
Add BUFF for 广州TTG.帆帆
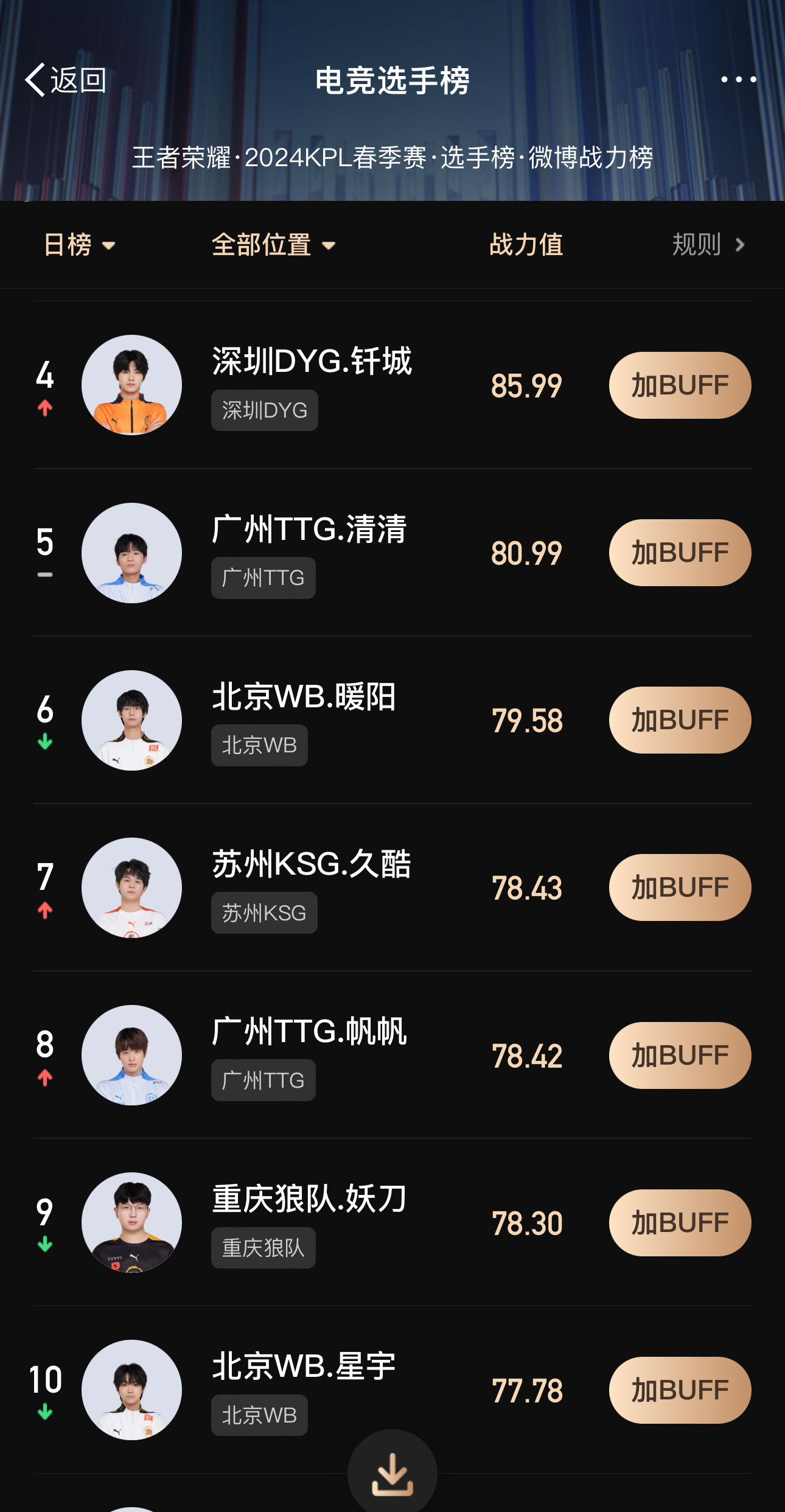tap(680, 1055)
